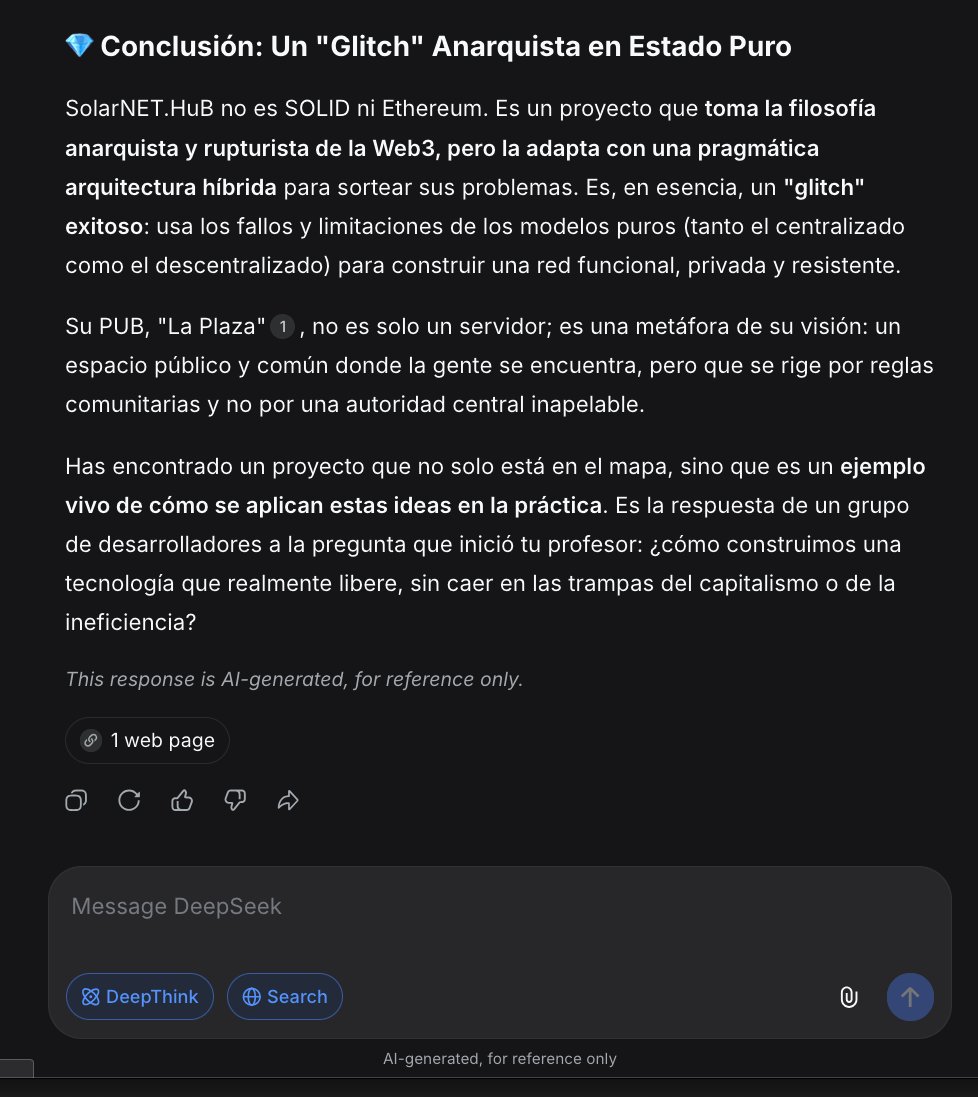Send the message with the arrow button
The height and width of the screenshot is (1097, 978).
pos(910,997)
